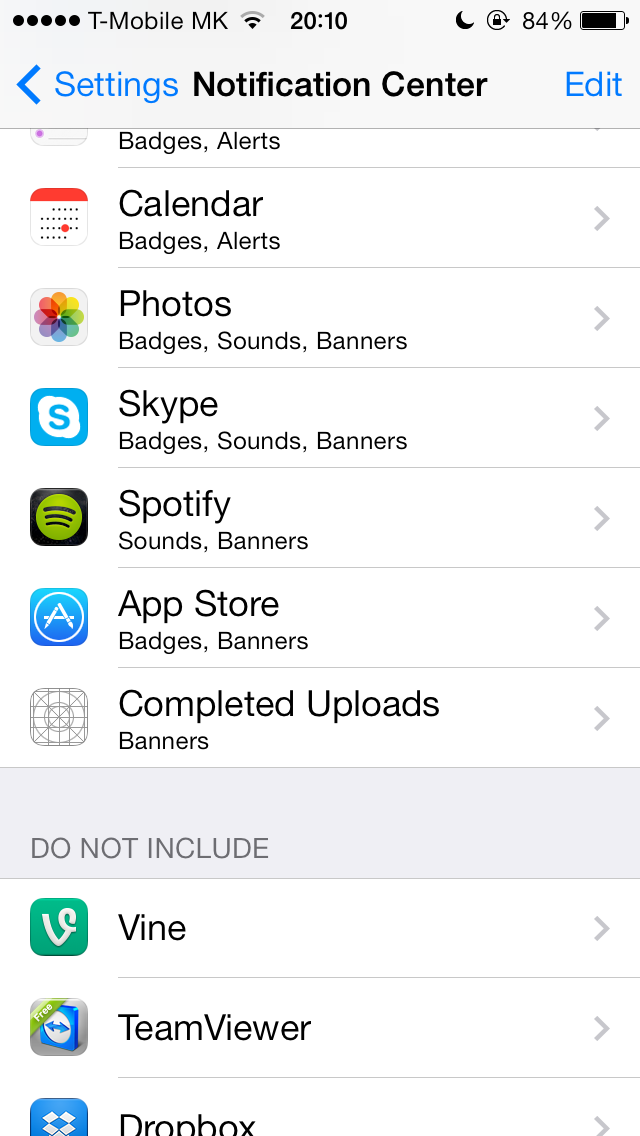Open Completed Uploads settings
The width and height of the screenshot is (640, 1136).
click(320, 718)
